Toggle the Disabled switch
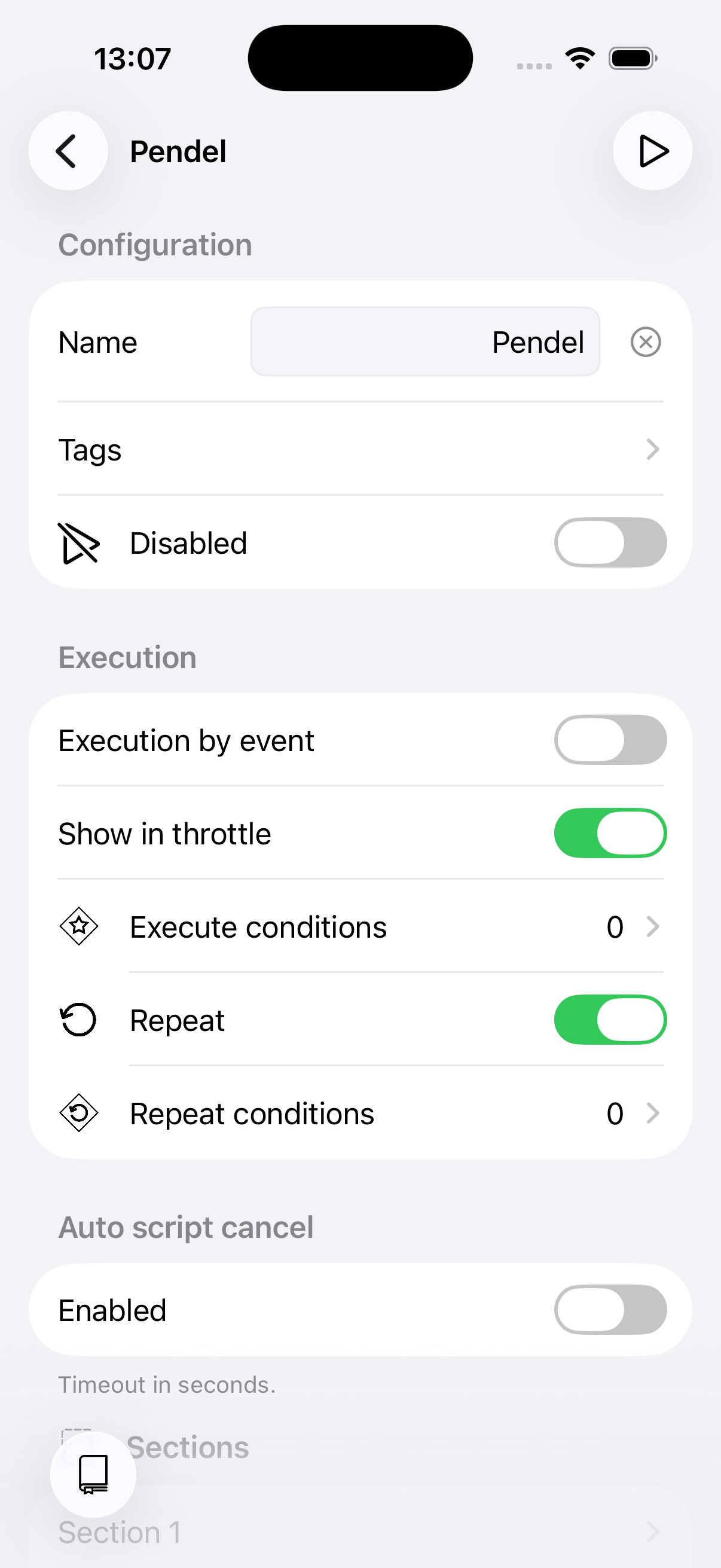 click(x=610, y=542)
